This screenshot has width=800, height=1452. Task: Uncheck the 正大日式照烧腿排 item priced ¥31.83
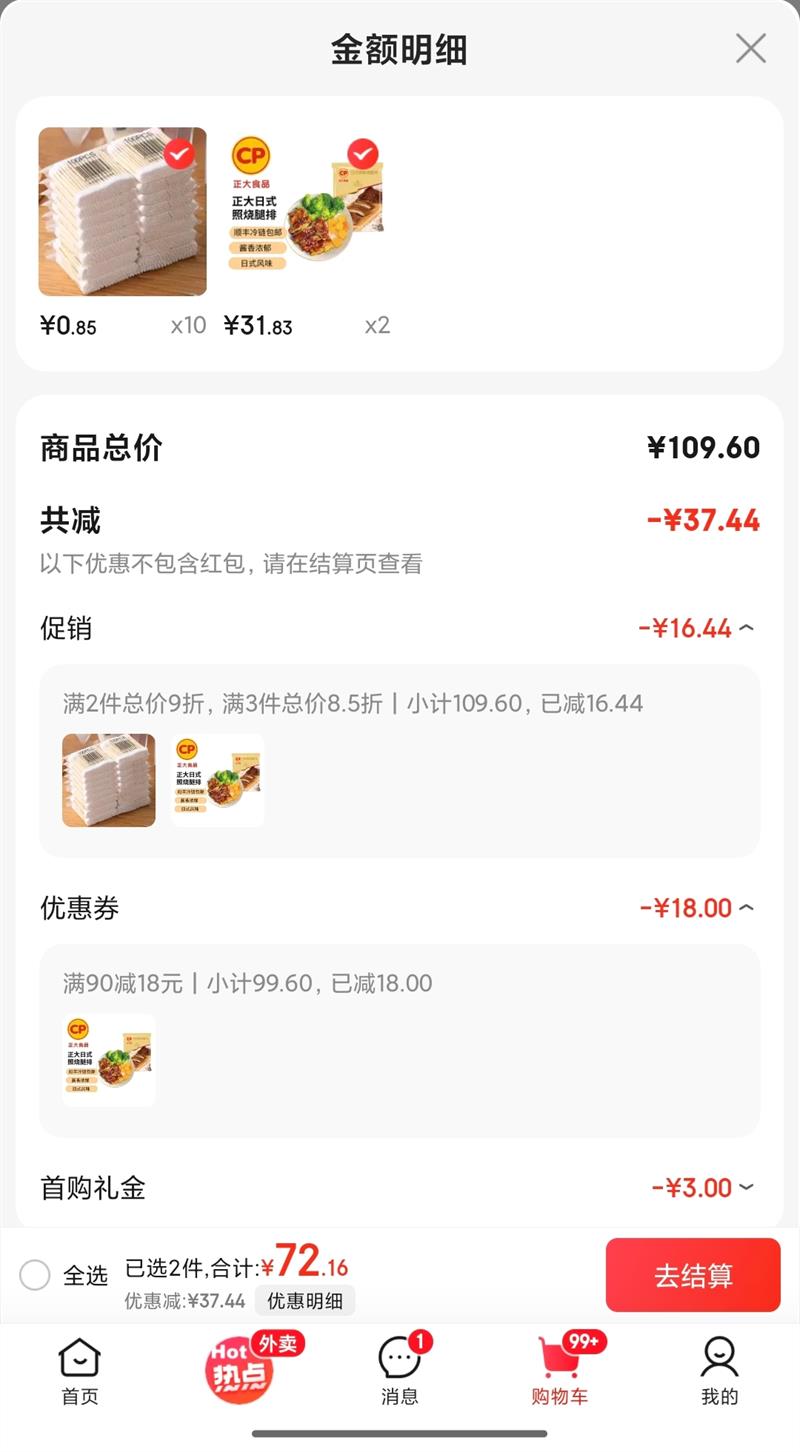(362, 155)
